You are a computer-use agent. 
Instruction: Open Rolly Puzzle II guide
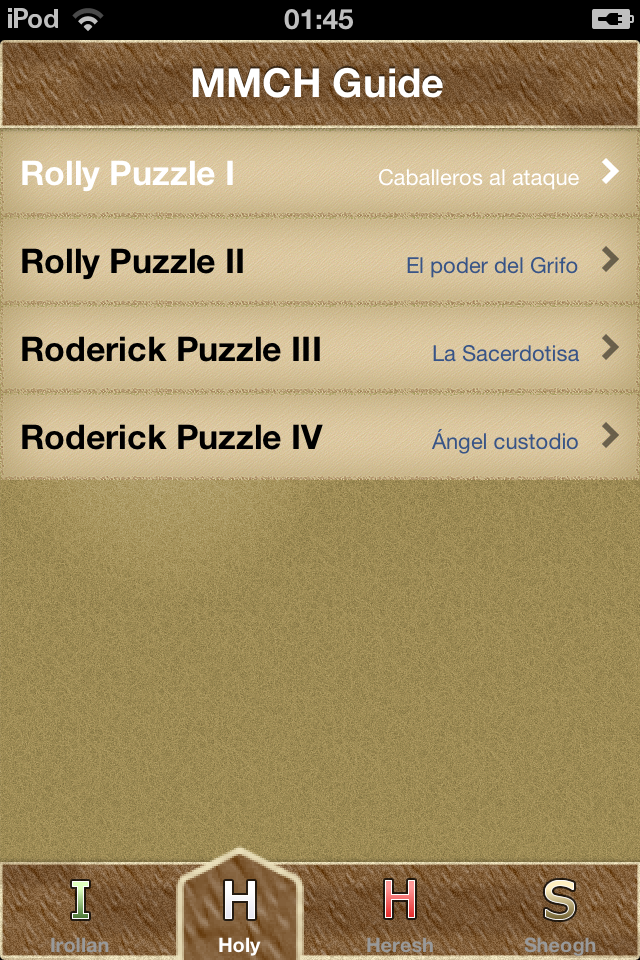[x=320, y=262]
